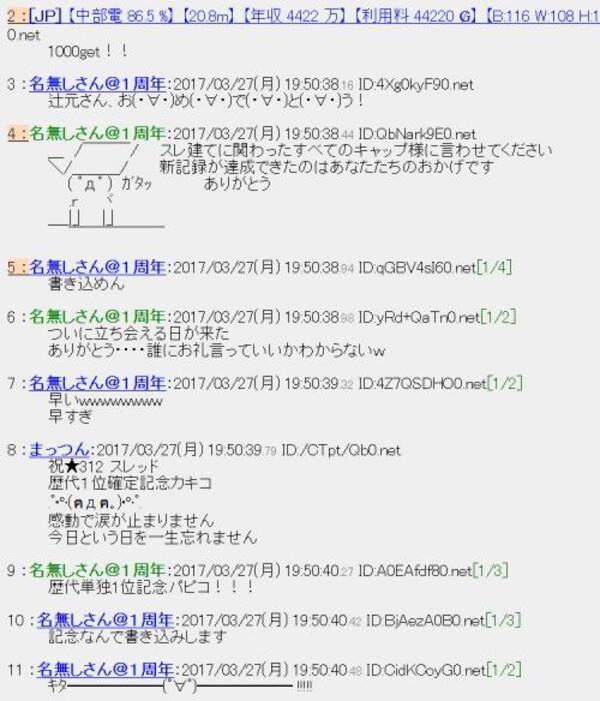Screen dimensions: 600x701
Task: Tap the poster name on post 3
Action: click(97, 81)
